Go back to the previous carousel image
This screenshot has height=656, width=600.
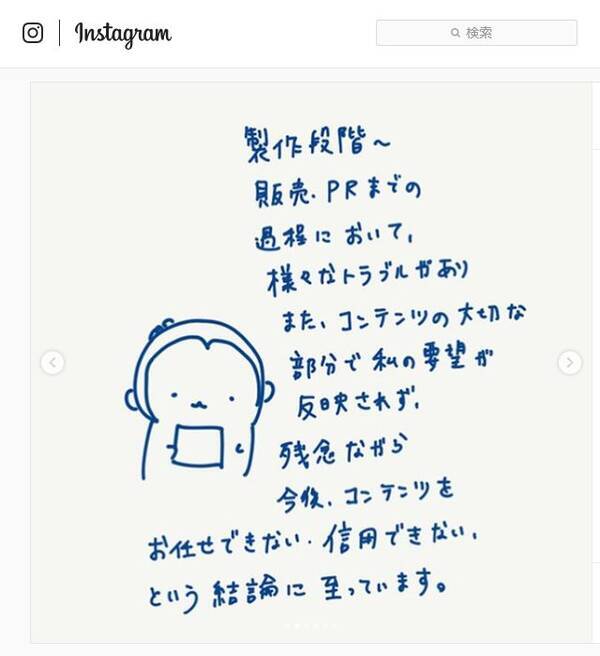(53, 362)
